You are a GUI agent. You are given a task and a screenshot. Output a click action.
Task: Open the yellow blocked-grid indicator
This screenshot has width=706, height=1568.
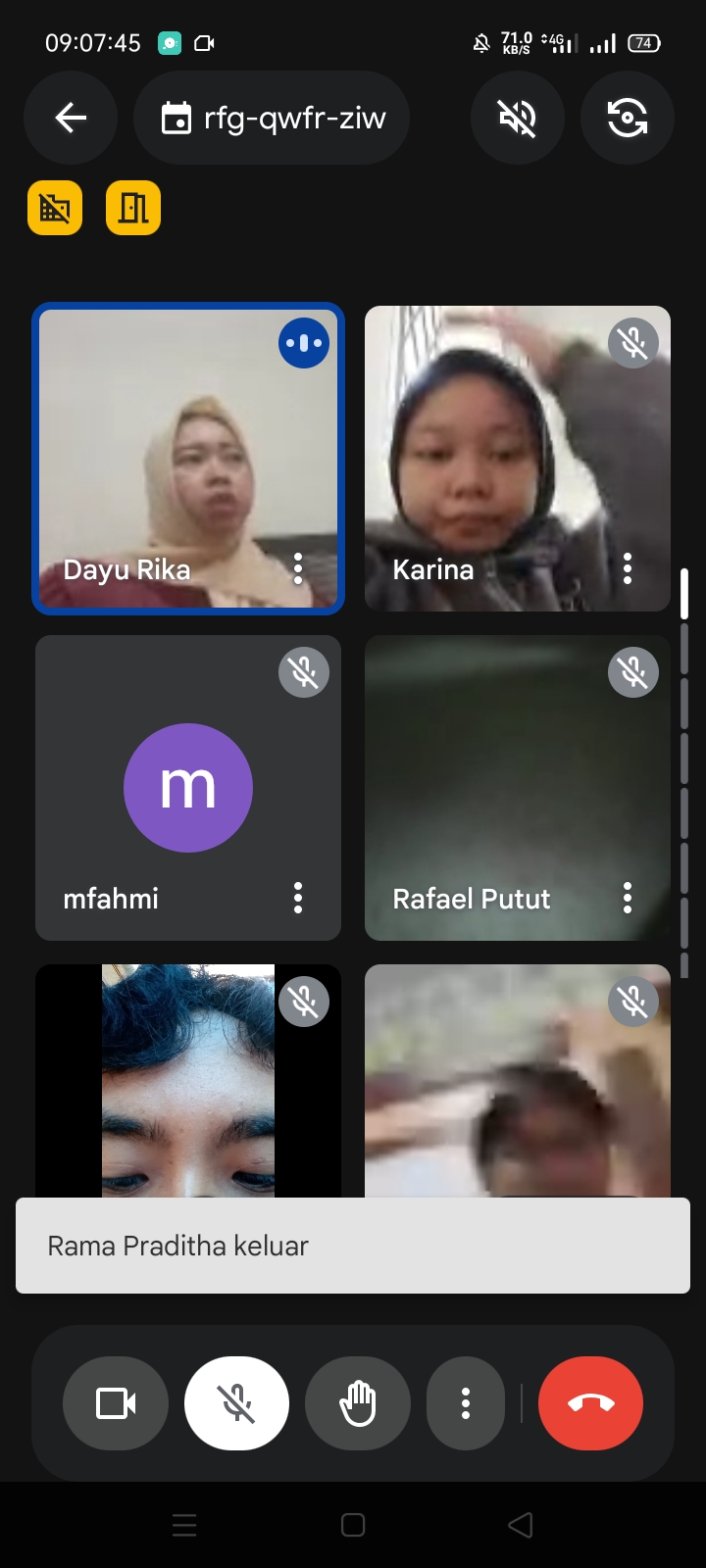[x=55, y=208]
